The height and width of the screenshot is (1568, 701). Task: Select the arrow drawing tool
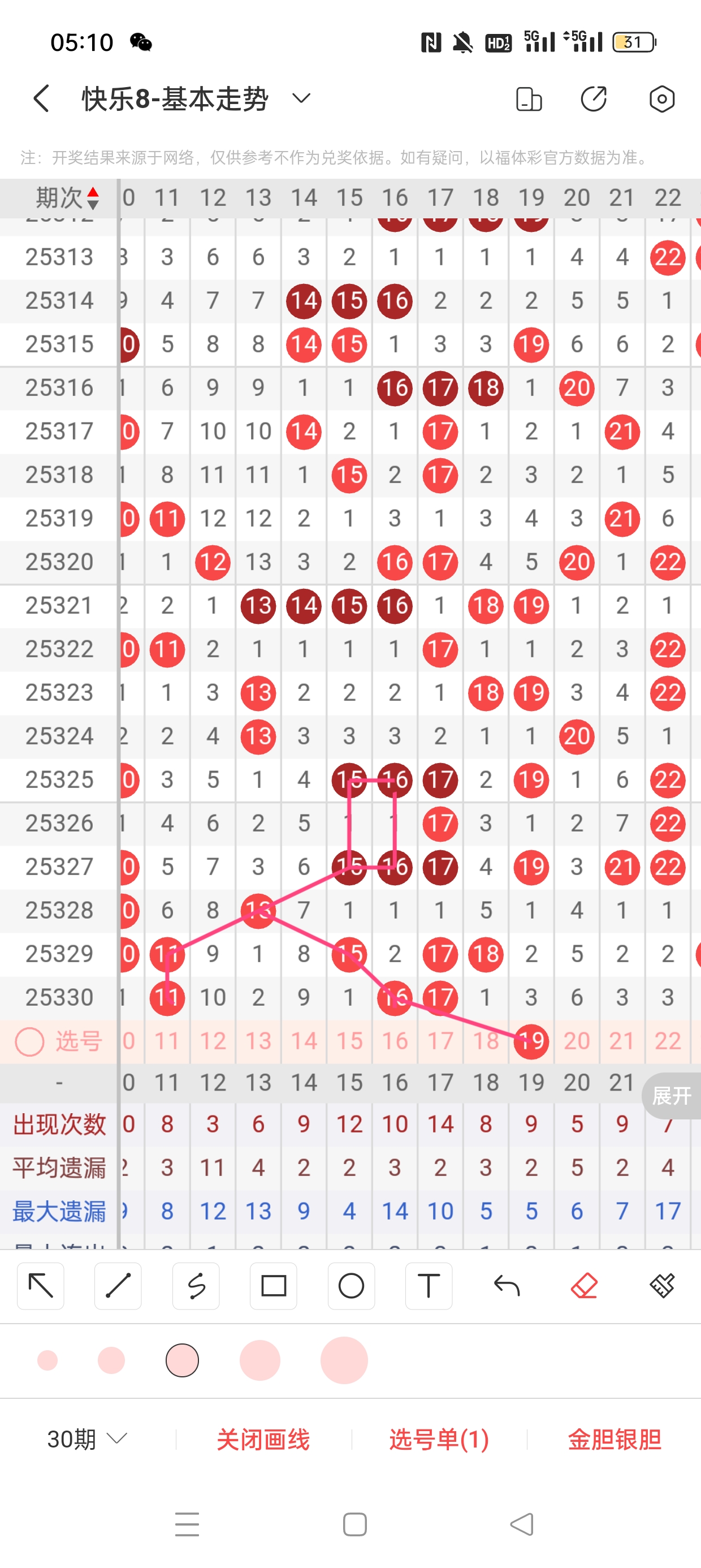pos(41,1286)
